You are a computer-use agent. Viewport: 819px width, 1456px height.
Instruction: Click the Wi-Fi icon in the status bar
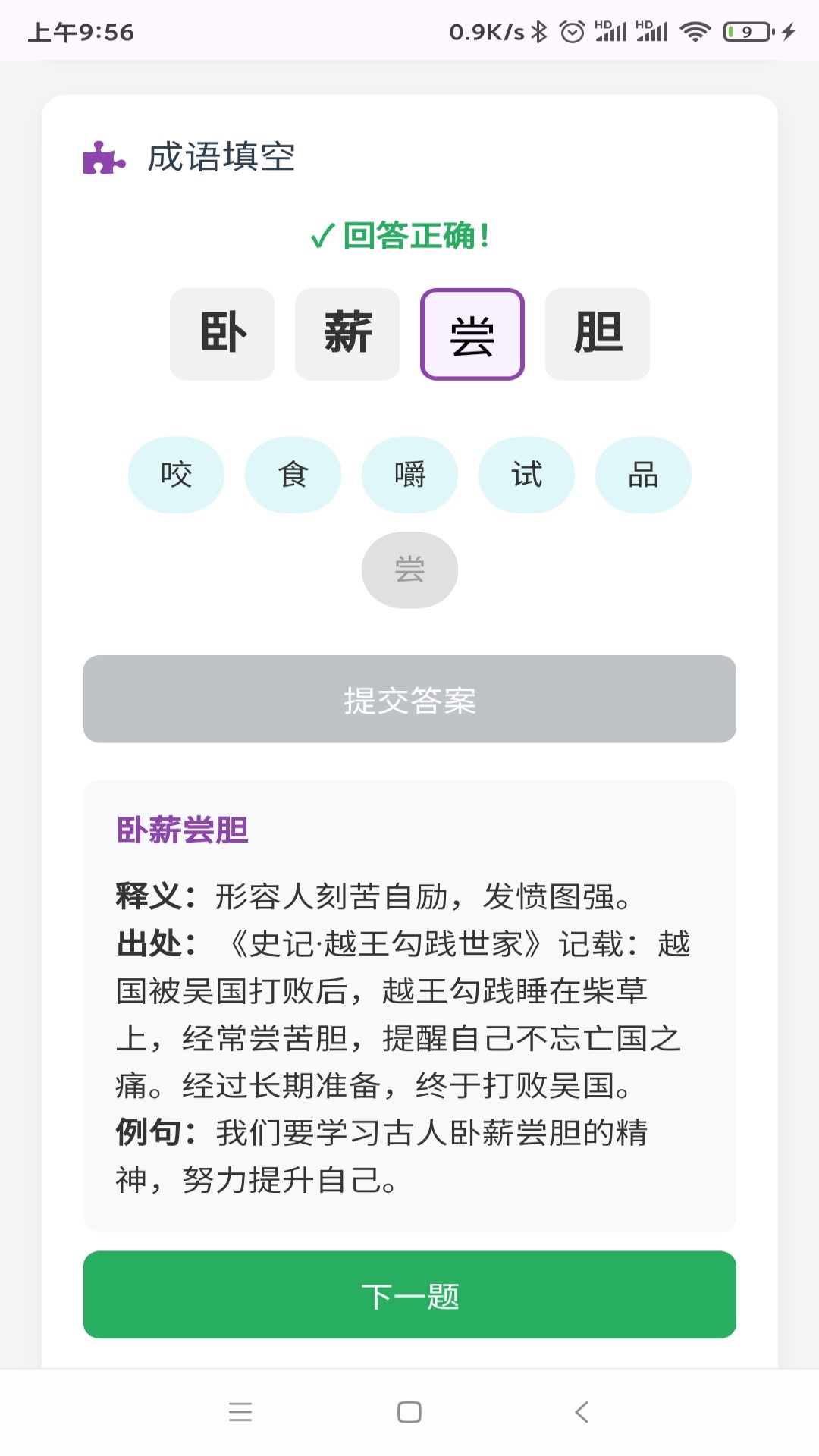click(695, 30)
